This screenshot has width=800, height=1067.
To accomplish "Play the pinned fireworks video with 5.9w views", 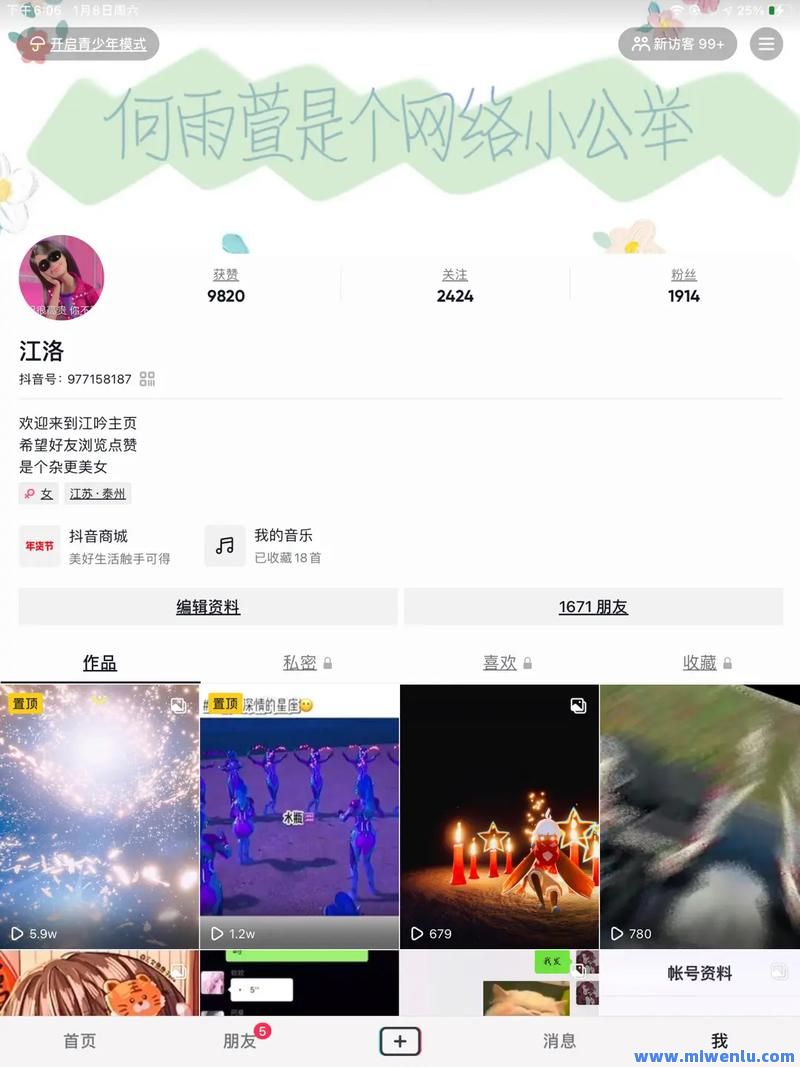I will click(100, 815).
